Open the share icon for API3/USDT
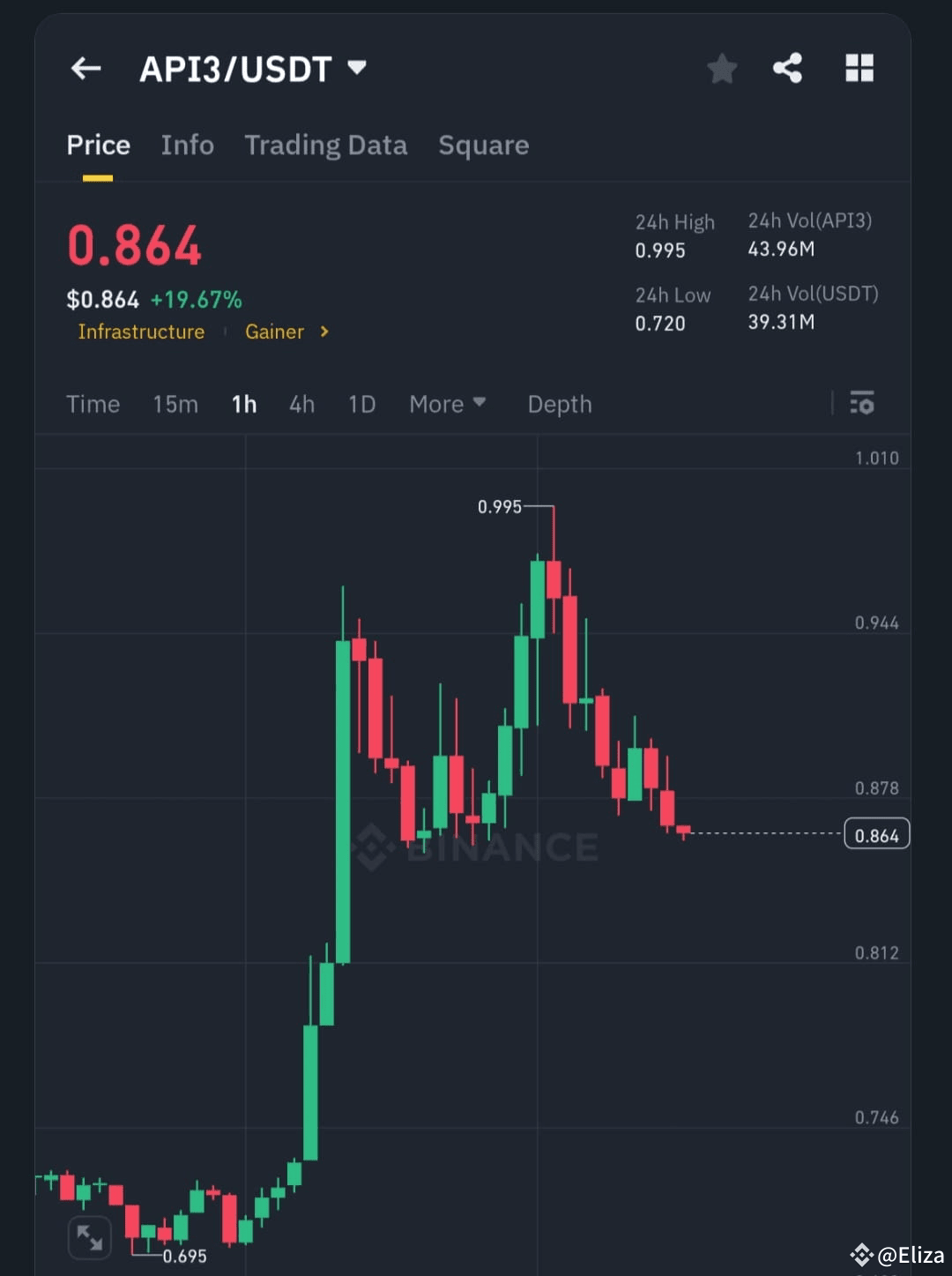The image size is (952, 1276). coord(787,68)
